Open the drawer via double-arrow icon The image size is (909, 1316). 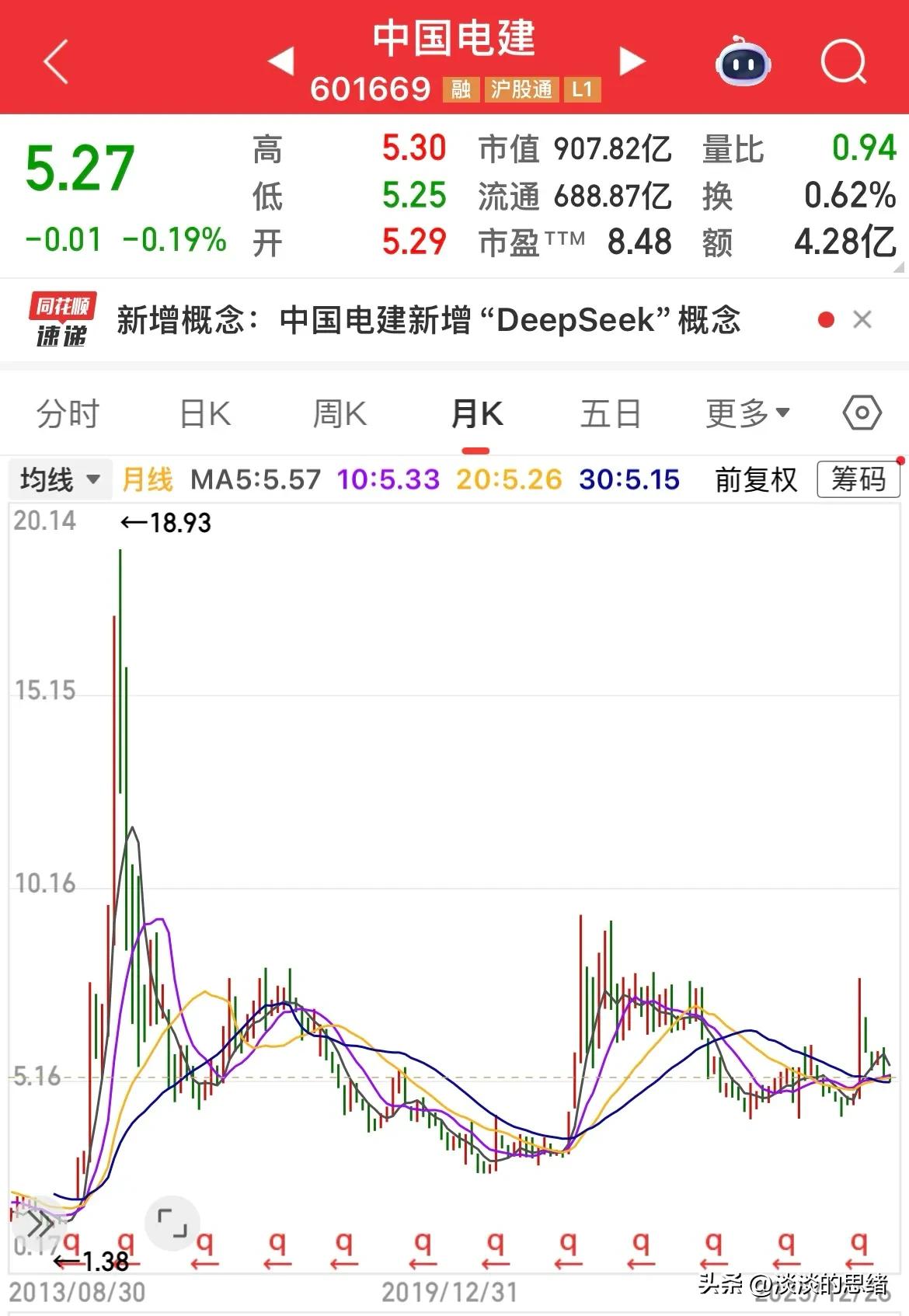click(x=39, y=1224)
